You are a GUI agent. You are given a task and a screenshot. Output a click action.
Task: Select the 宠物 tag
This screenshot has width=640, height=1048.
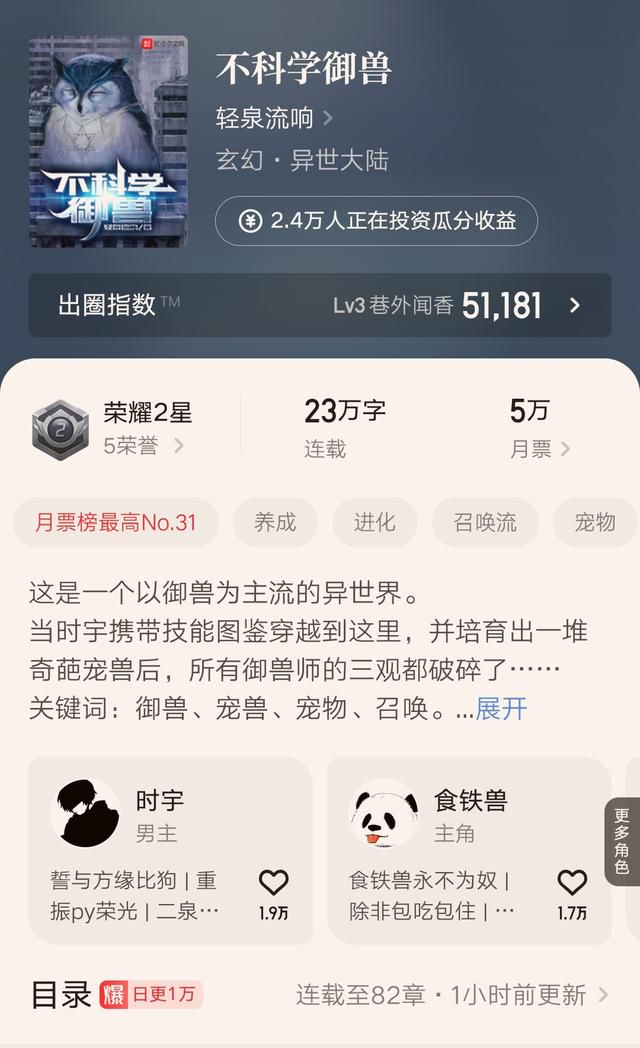point(595,522)
